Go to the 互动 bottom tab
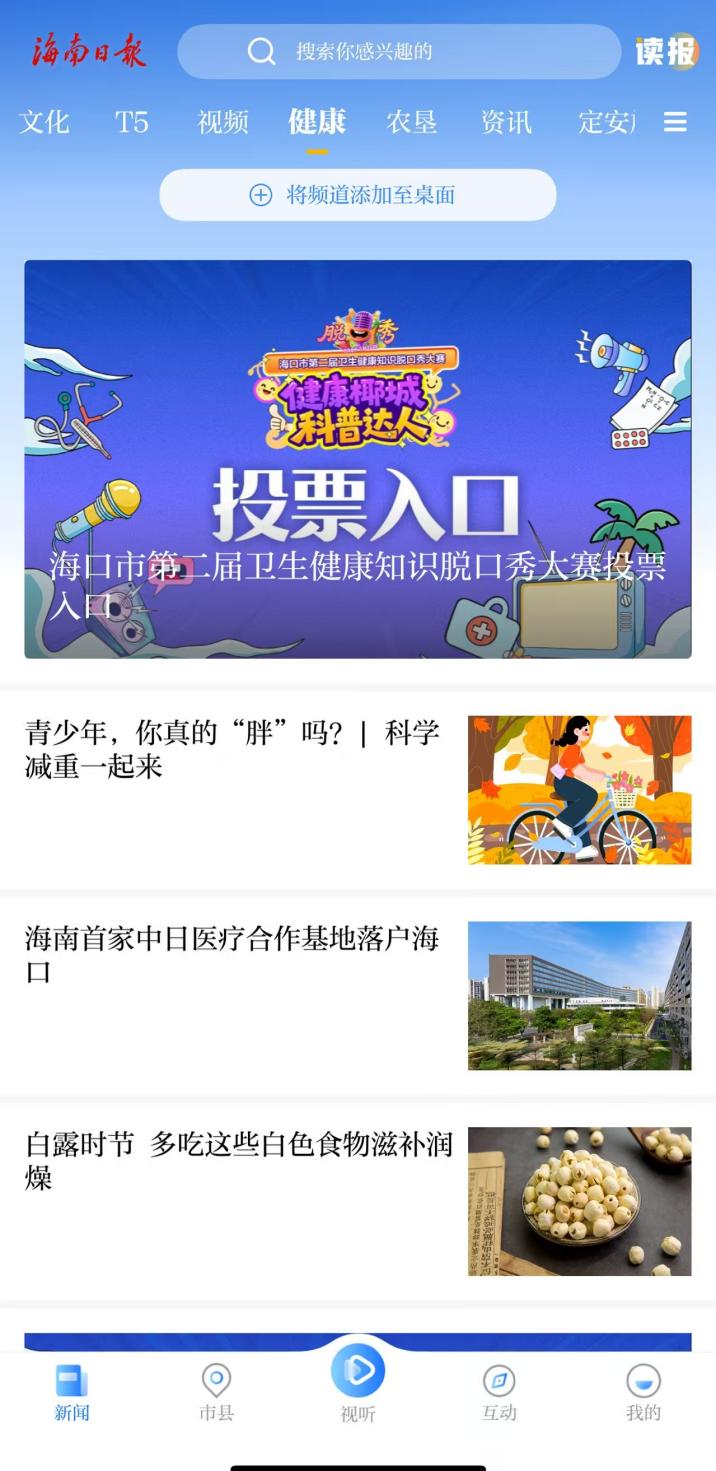Screen dimensions: 716x1471 tap(499, 1392)
